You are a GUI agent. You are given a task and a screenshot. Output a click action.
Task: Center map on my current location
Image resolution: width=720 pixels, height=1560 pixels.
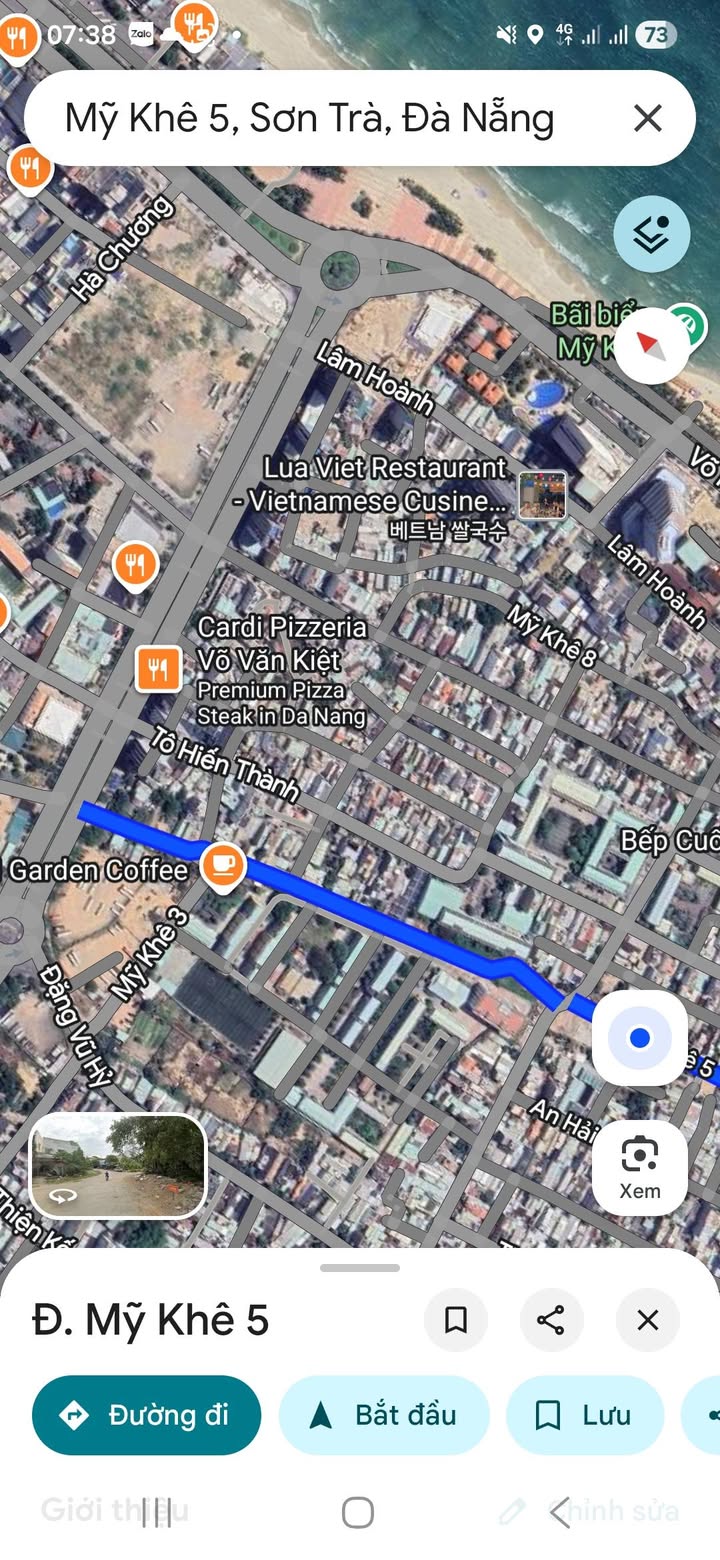[x=640, y=1038]
